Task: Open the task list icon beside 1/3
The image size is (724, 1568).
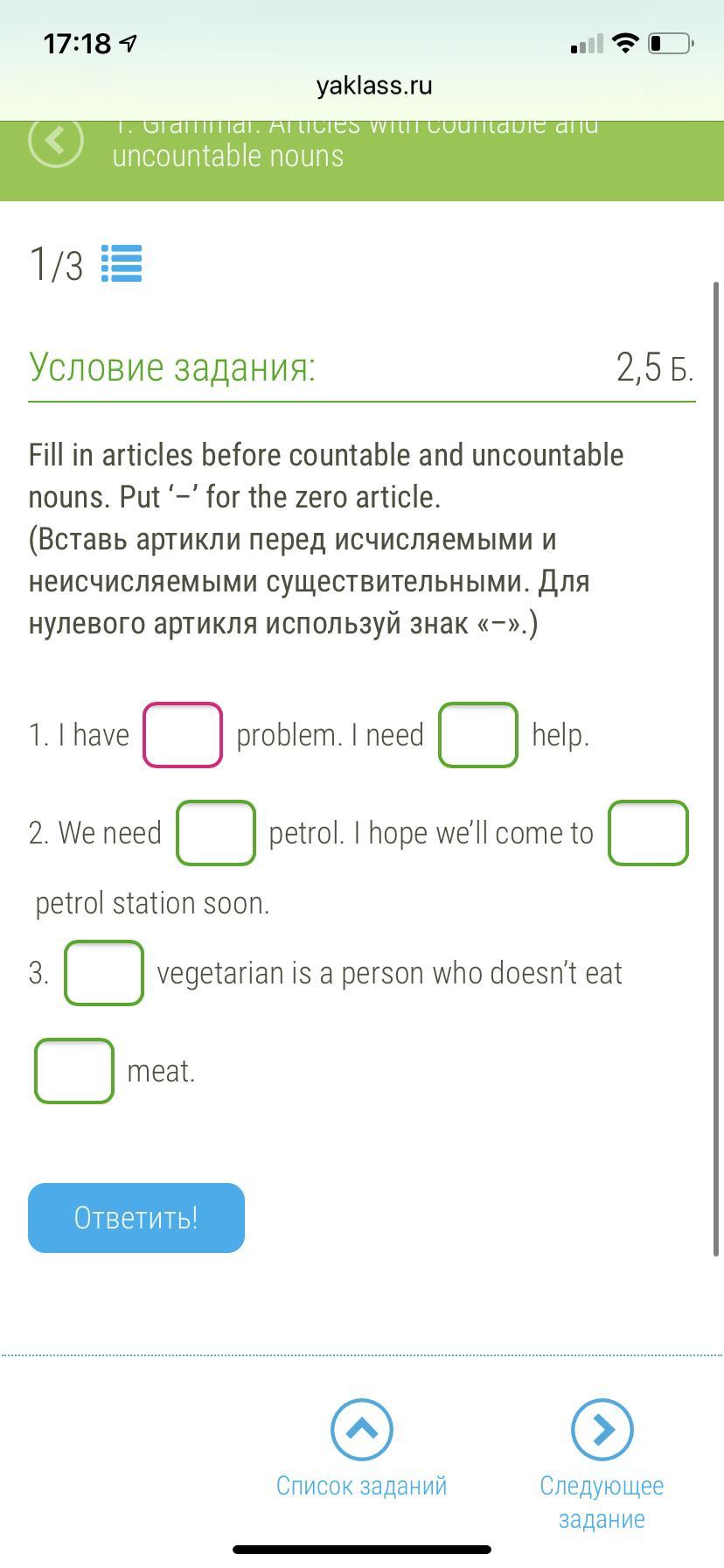Action: click(122, 263)
